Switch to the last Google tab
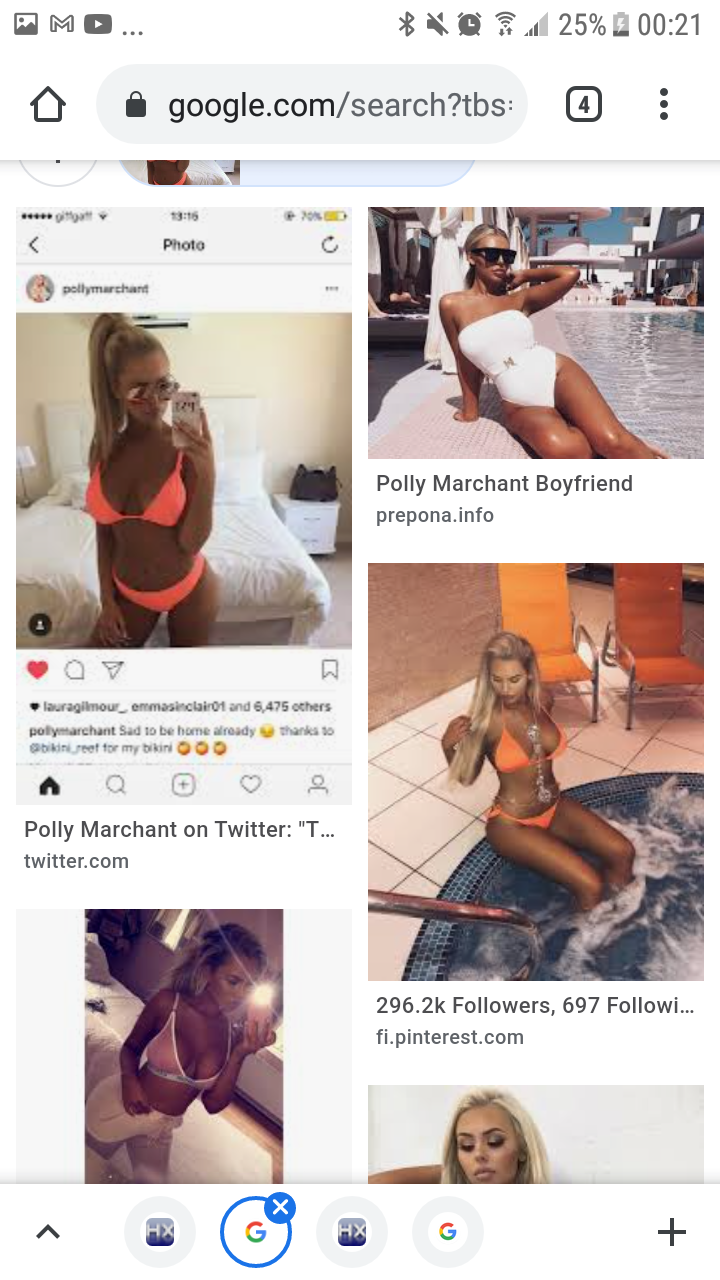 (x=448, y=1232)
